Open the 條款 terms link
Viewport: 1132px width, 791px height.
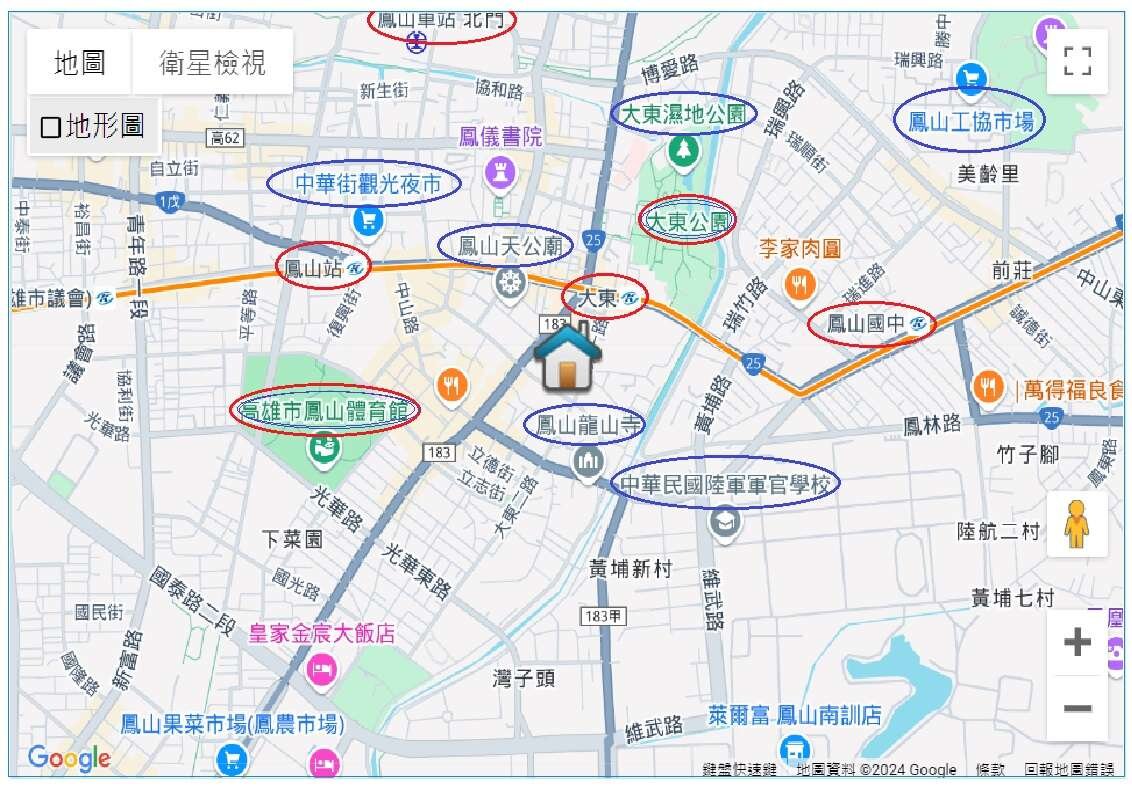tap(990, 769)
